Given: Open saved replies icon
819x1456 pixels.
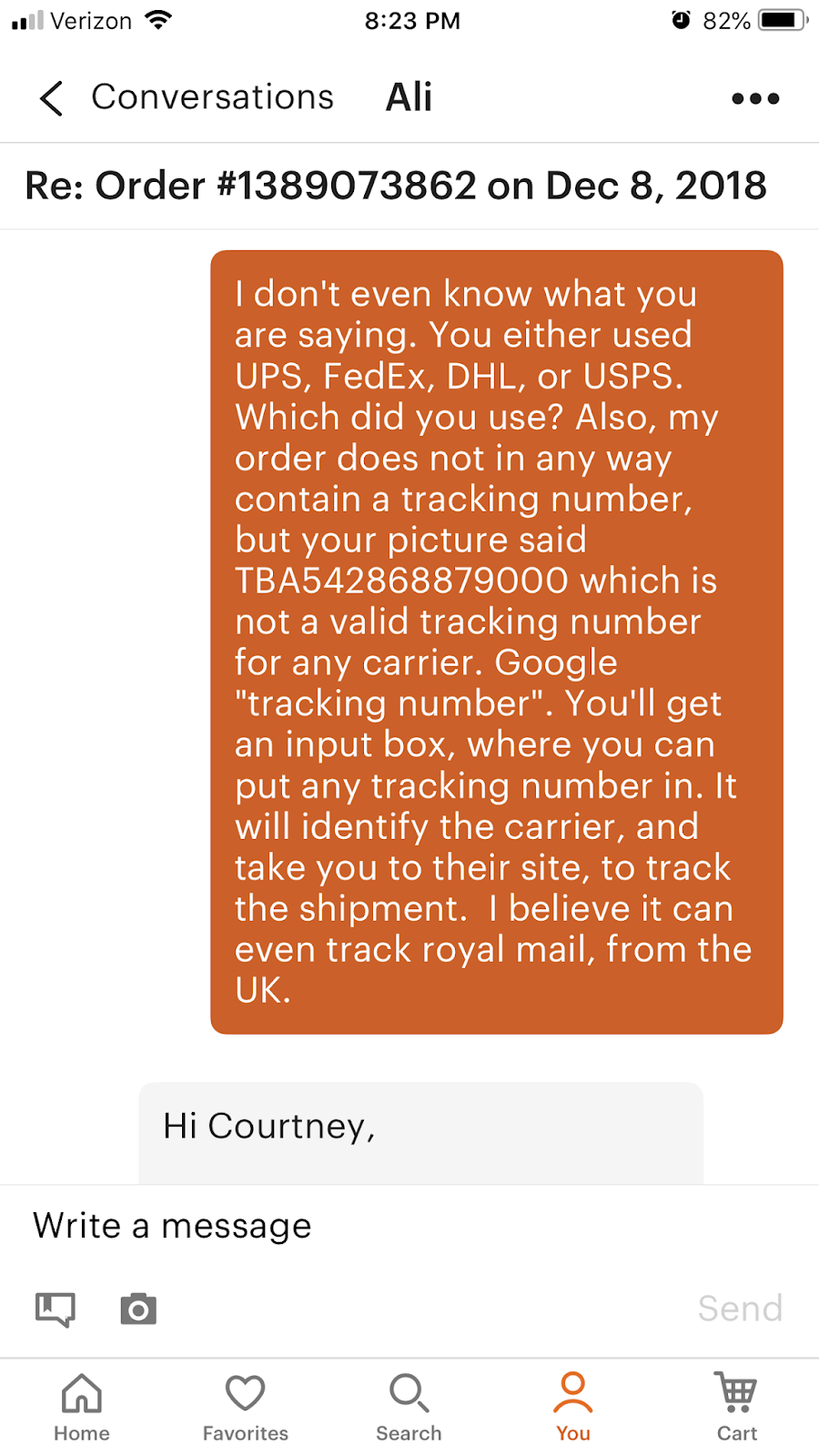Looking at the screenshot, I should click(x=56, y=1309).
